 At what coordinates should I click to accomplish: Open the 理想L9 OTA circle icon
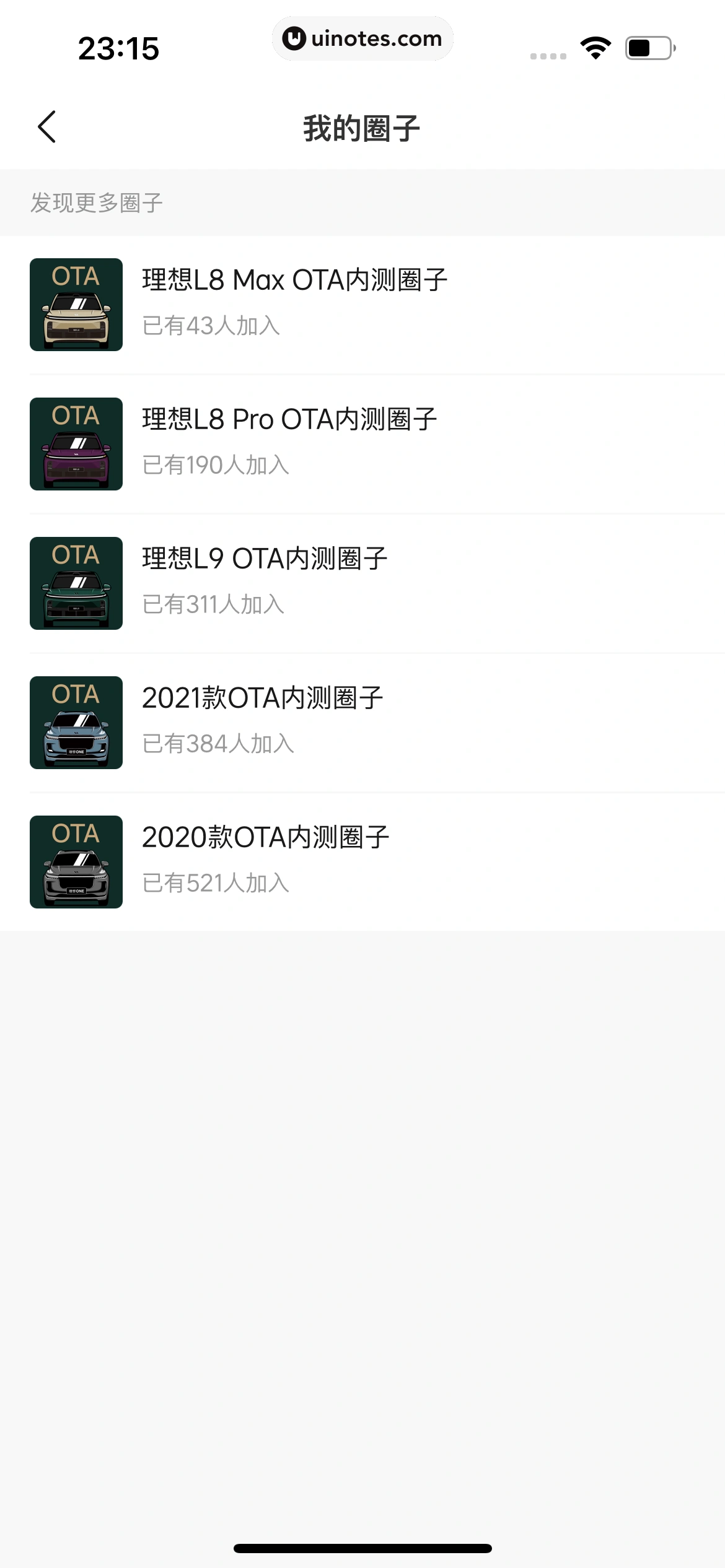(75, 583)
